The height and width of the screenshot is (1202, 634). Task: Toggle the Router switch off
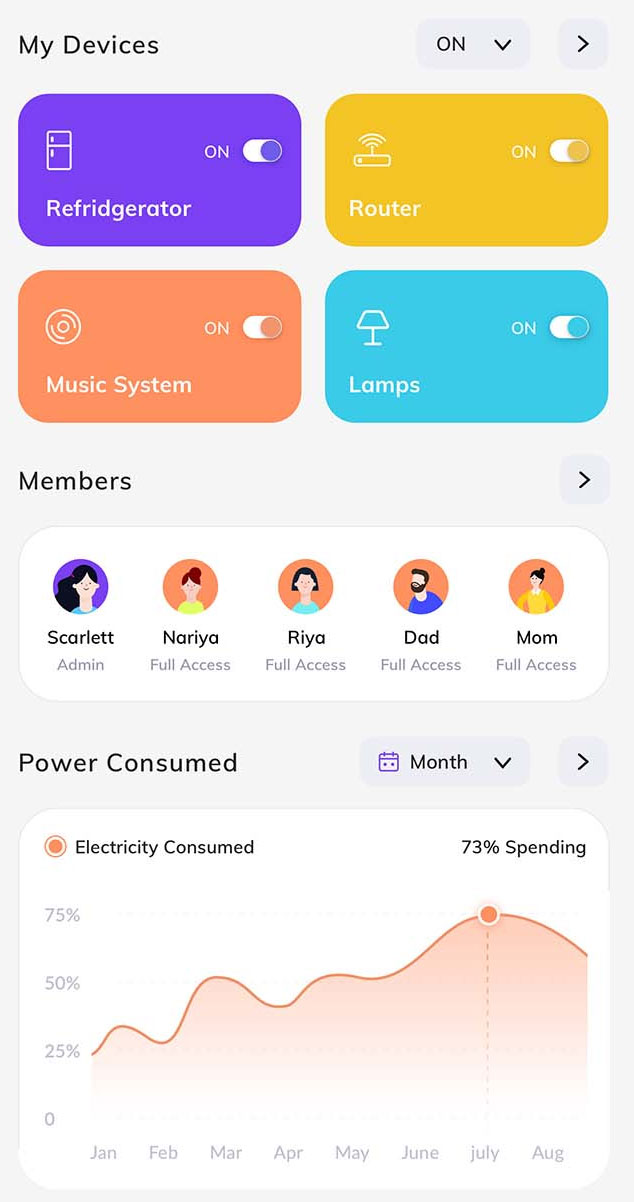click(x=569, y=151)
